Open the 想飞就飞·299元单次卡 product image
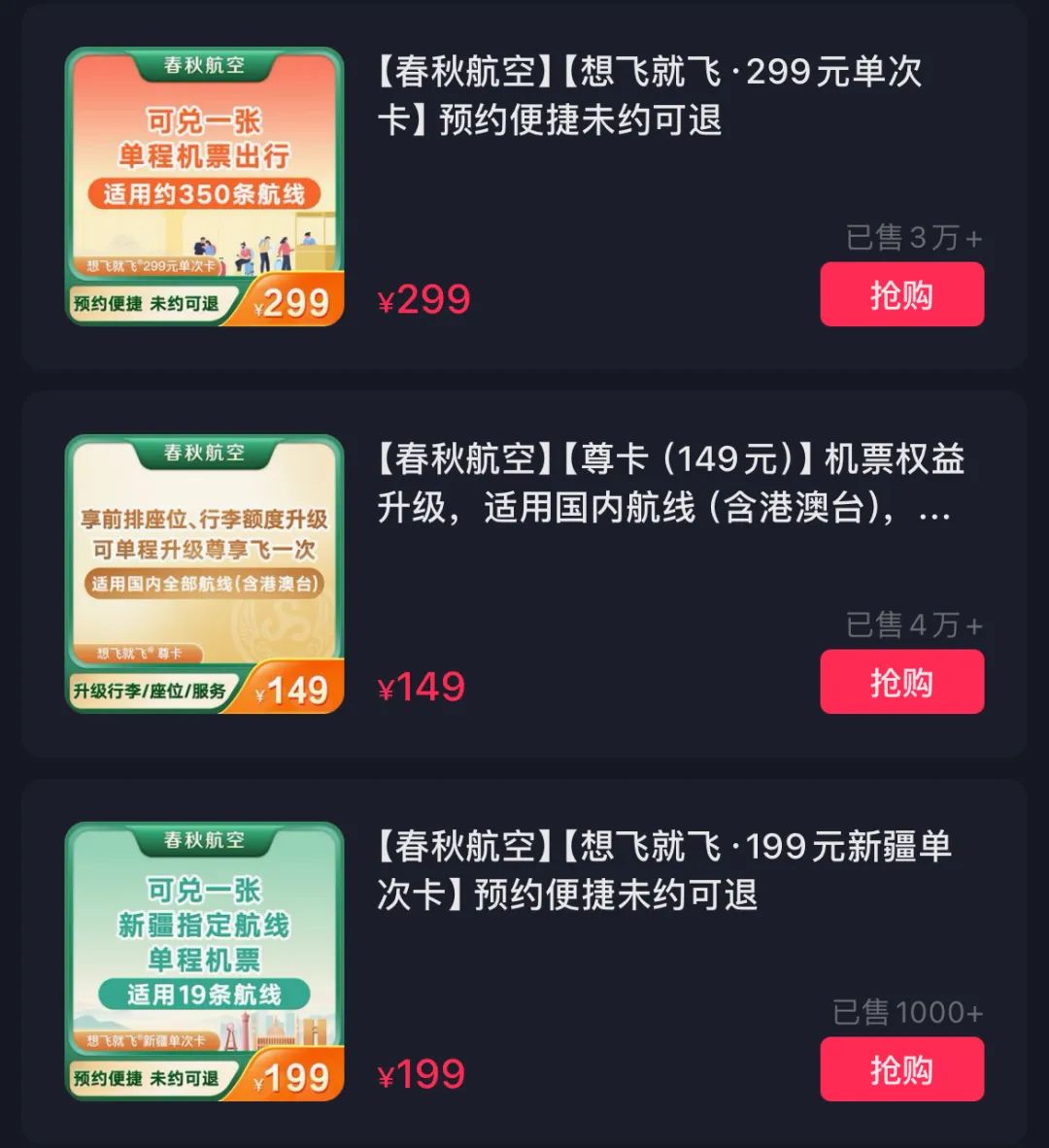 click(x=204, y=186)
